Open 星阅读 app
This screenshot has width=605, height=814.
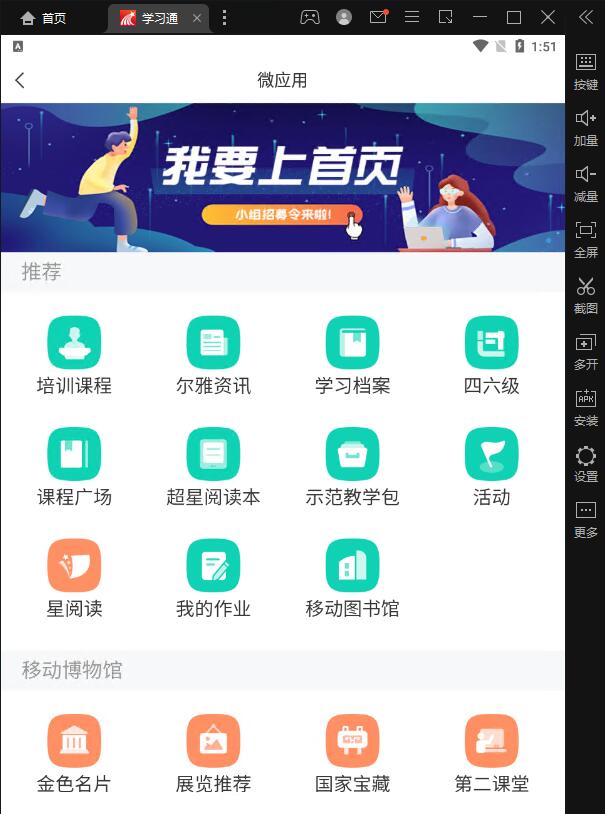[x=74, y=565]
